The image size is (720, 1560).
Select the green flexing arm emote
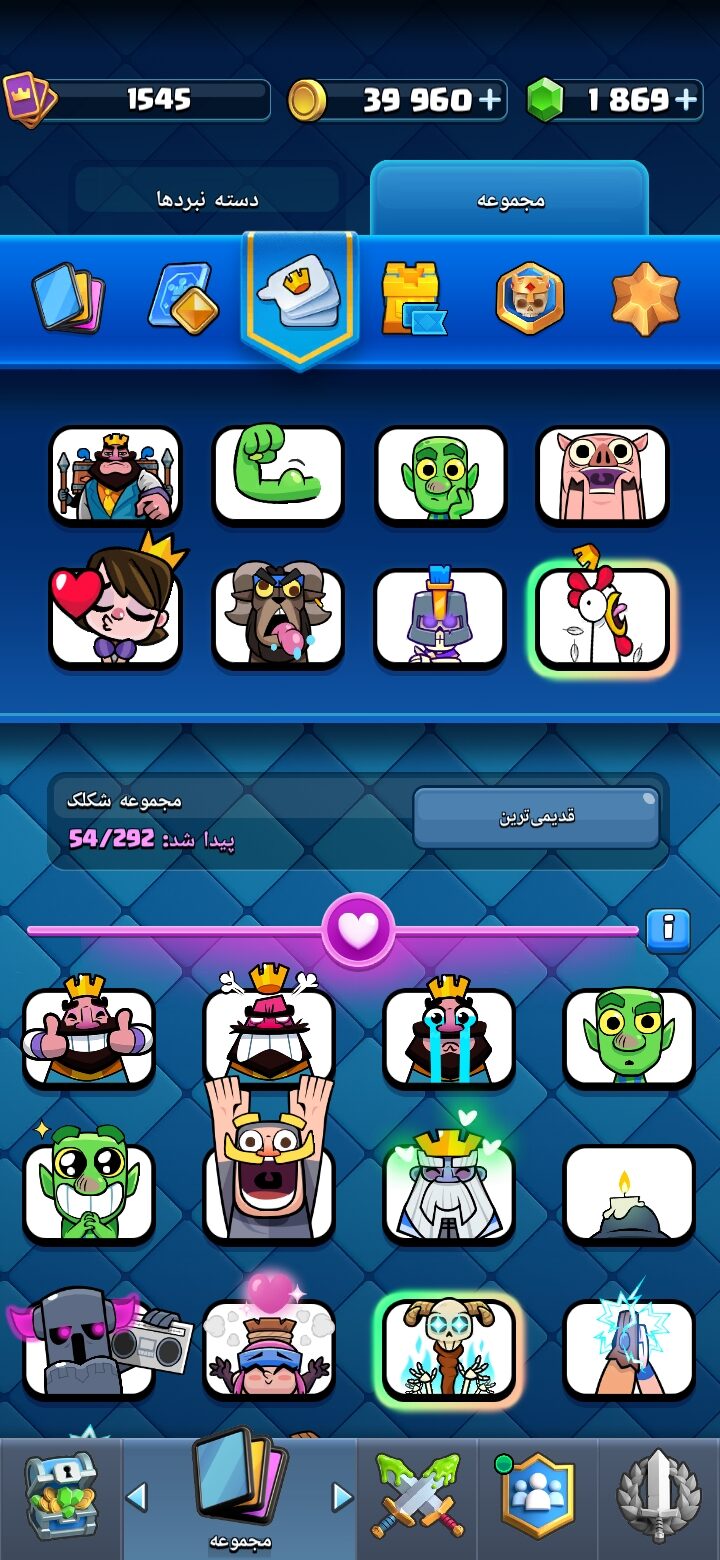click(x=278, y=475)
